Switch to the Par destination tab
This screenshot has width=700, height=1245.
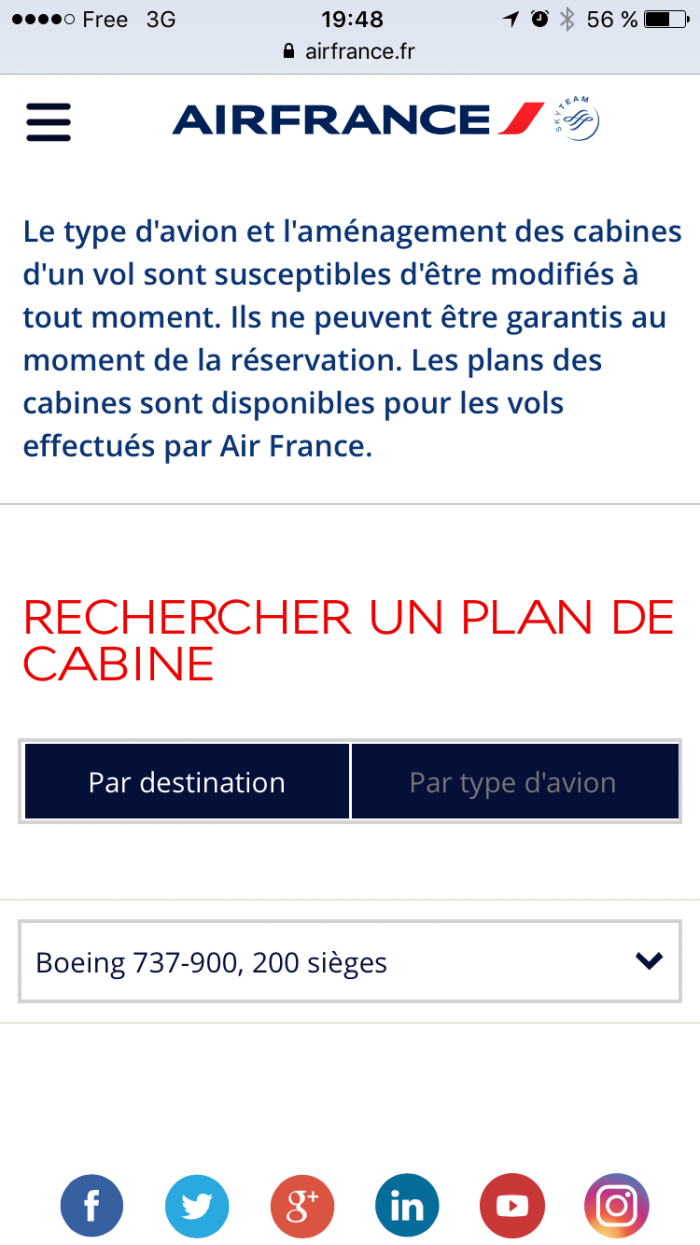tap(187, 782)
